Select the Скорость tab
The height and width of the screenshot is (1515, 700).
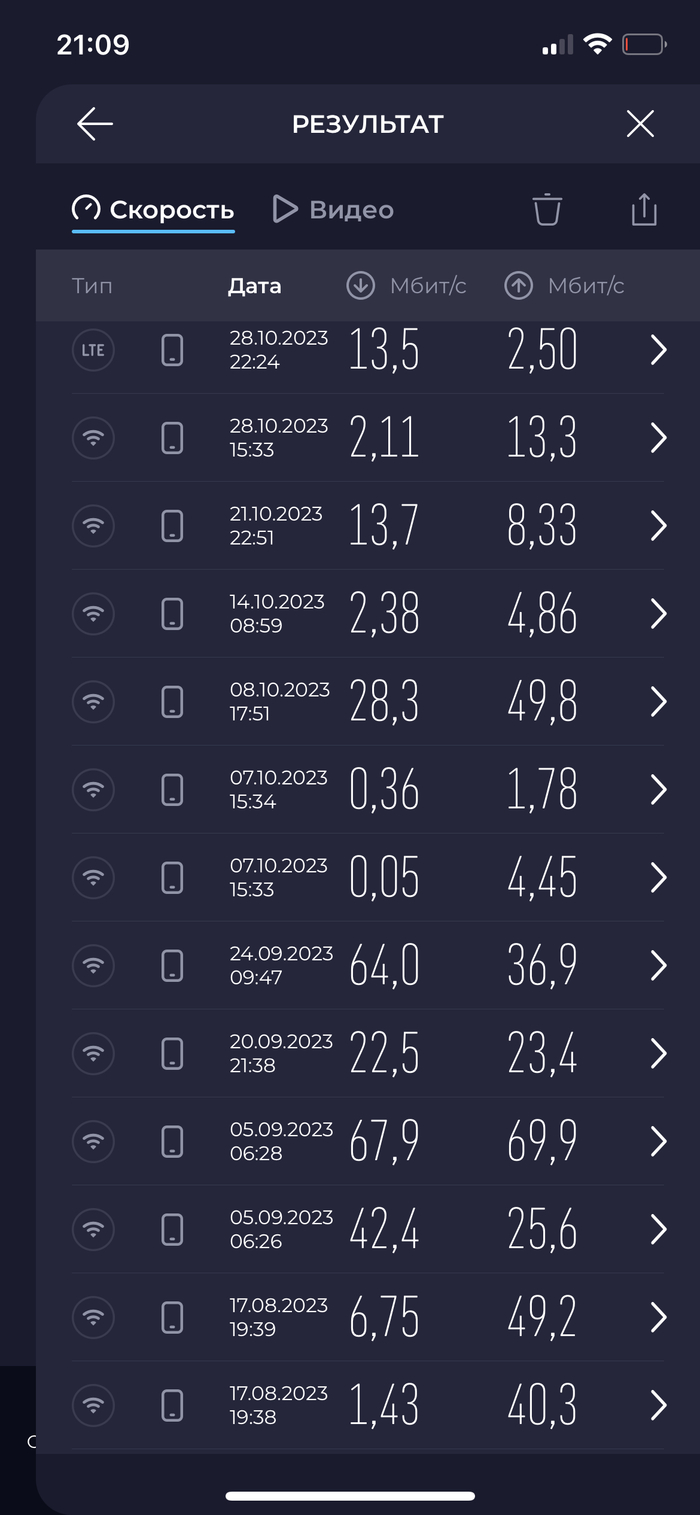(154, 210)
